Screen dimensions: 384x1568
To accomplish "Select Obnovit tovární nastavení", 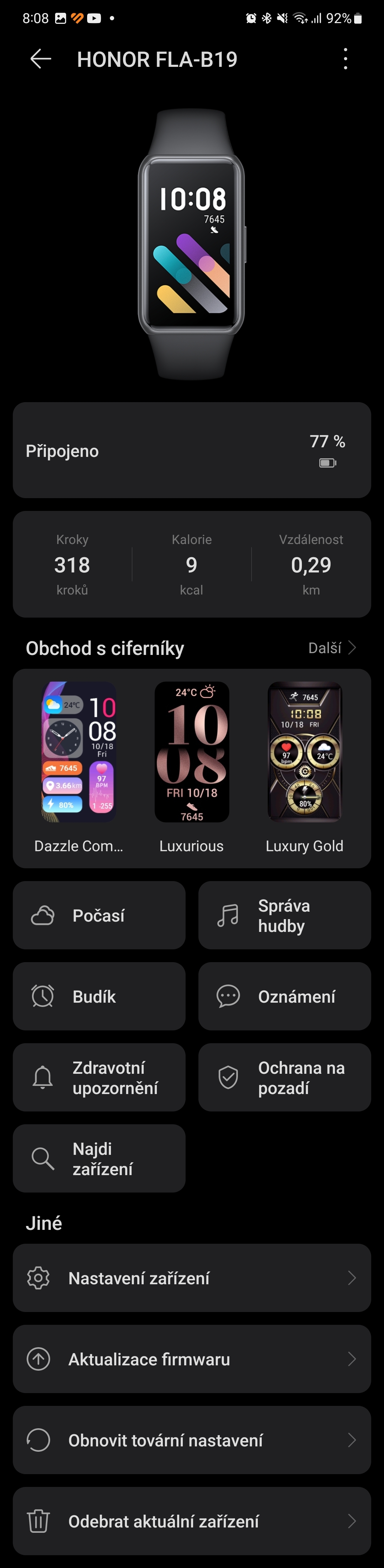I will (x=192, y=1440).
